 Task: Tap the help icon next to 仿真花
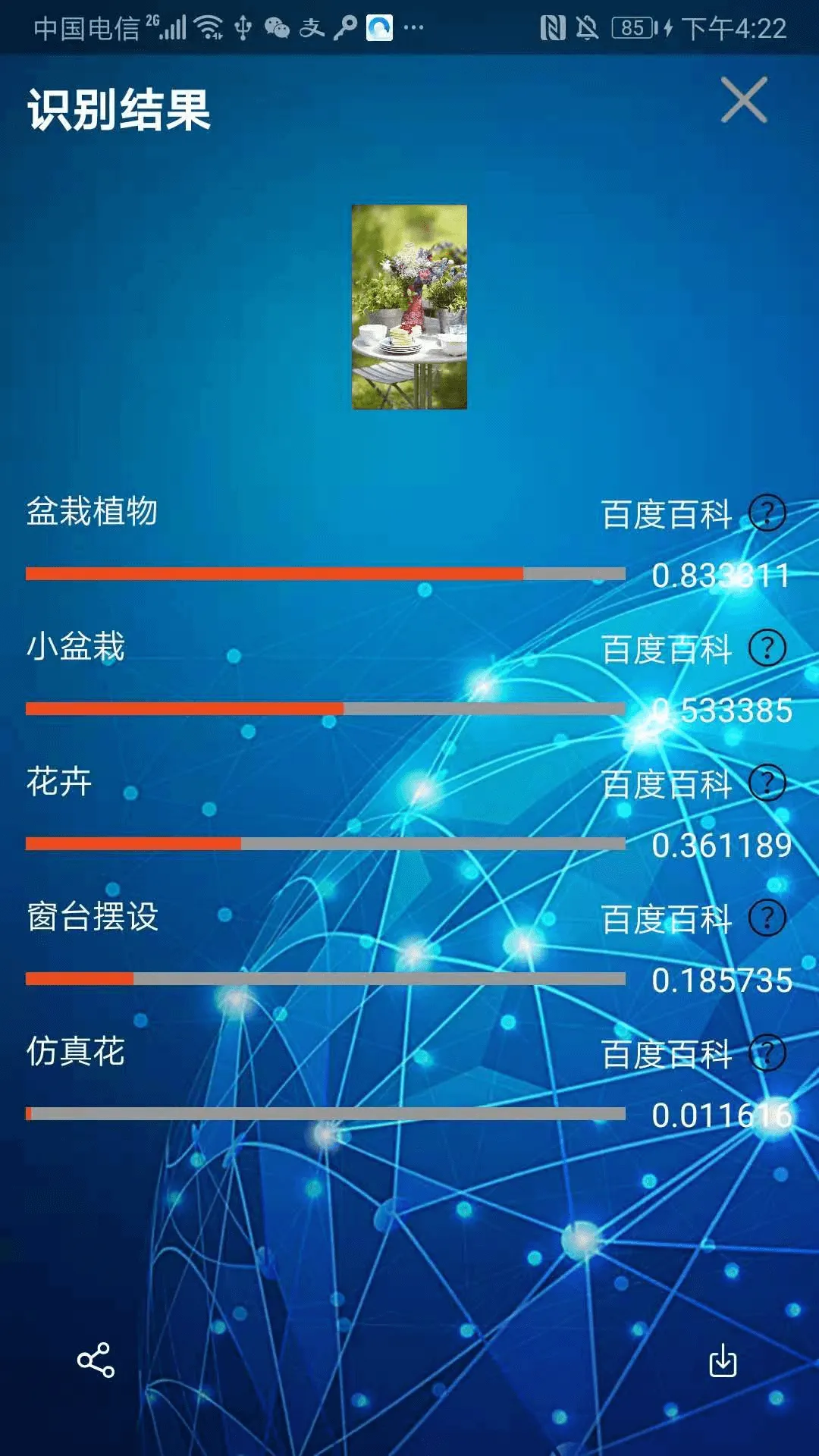pyautogui.click(x=768, y=1054)
